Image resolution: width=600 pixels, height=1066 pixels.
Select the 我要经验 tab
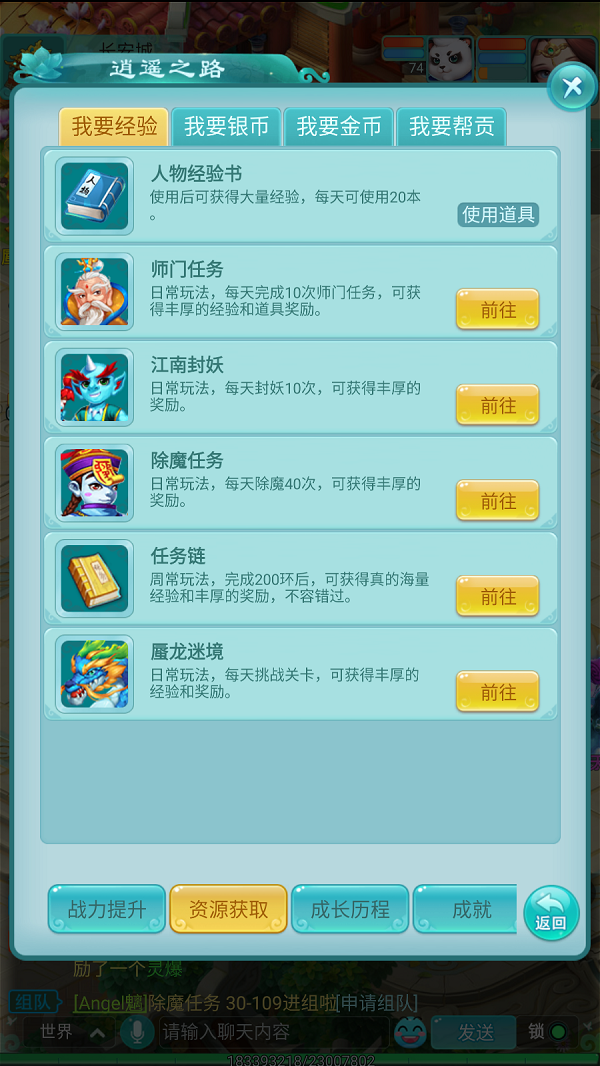coord(114,127)
